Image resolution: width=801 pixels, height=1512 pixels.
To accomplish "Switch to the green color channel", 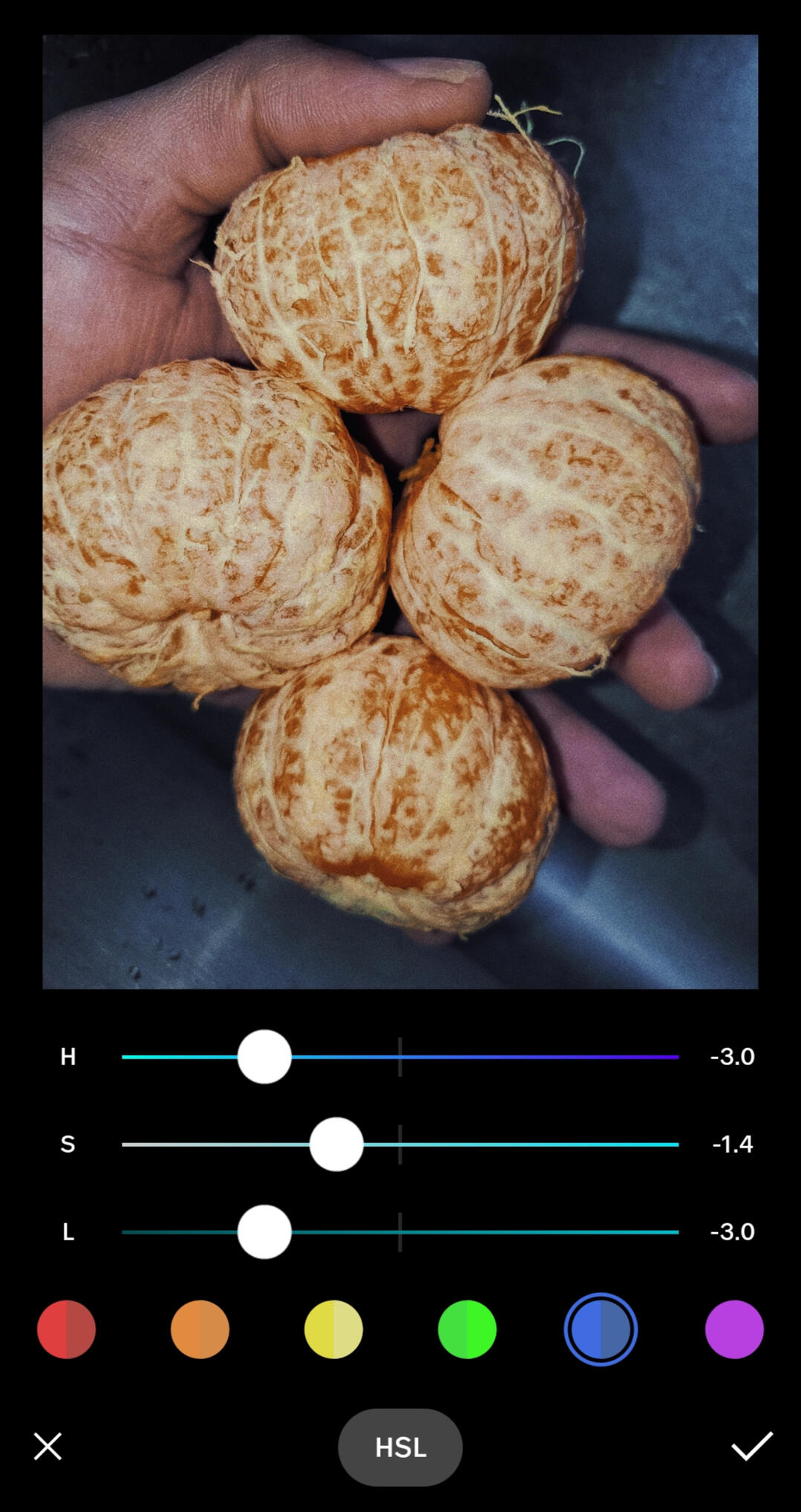I will (467, 1329).
